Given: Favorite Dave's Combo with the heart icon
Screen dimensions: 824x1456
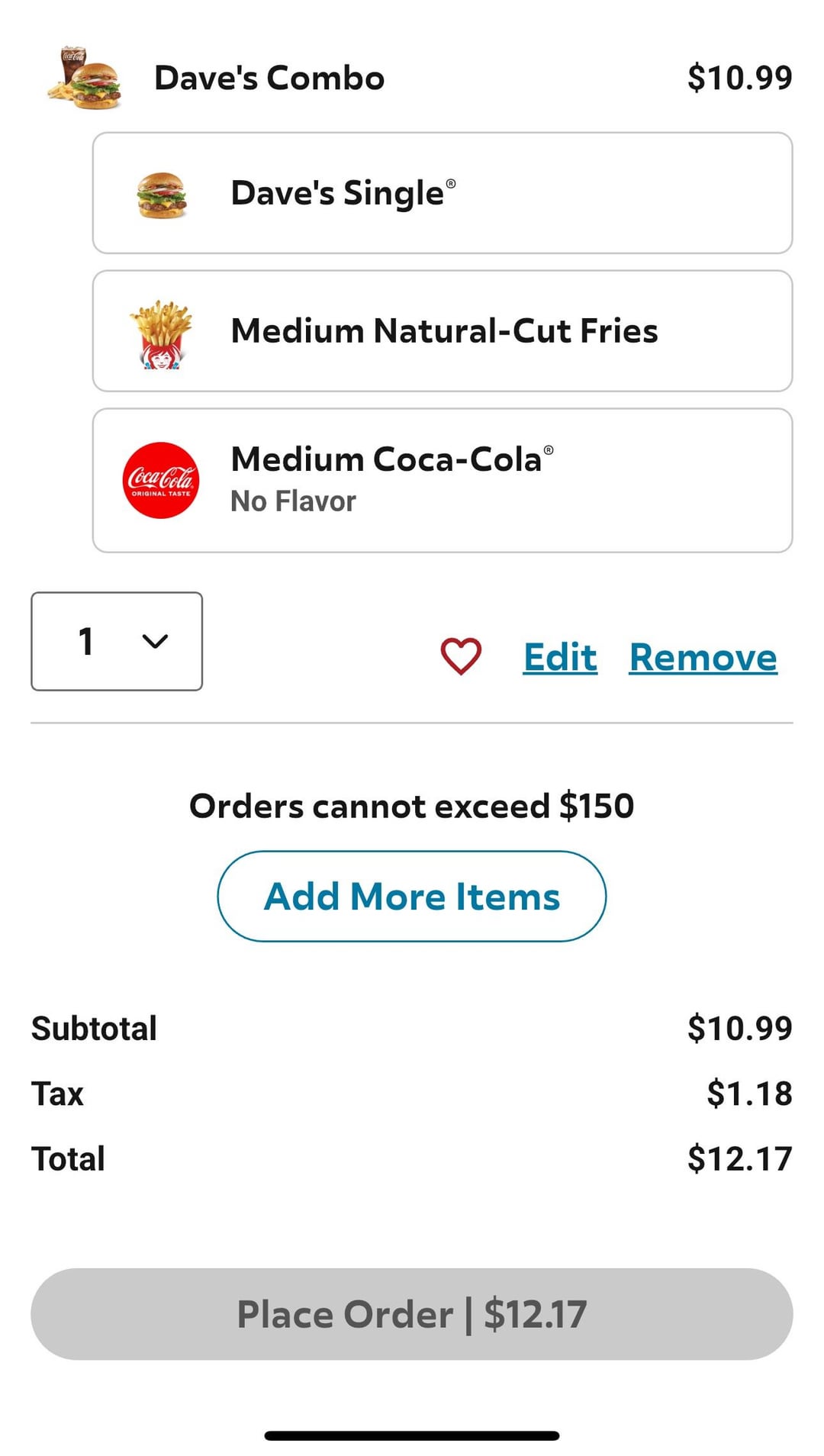Looking at the screenshot, I should coord(461,656).
